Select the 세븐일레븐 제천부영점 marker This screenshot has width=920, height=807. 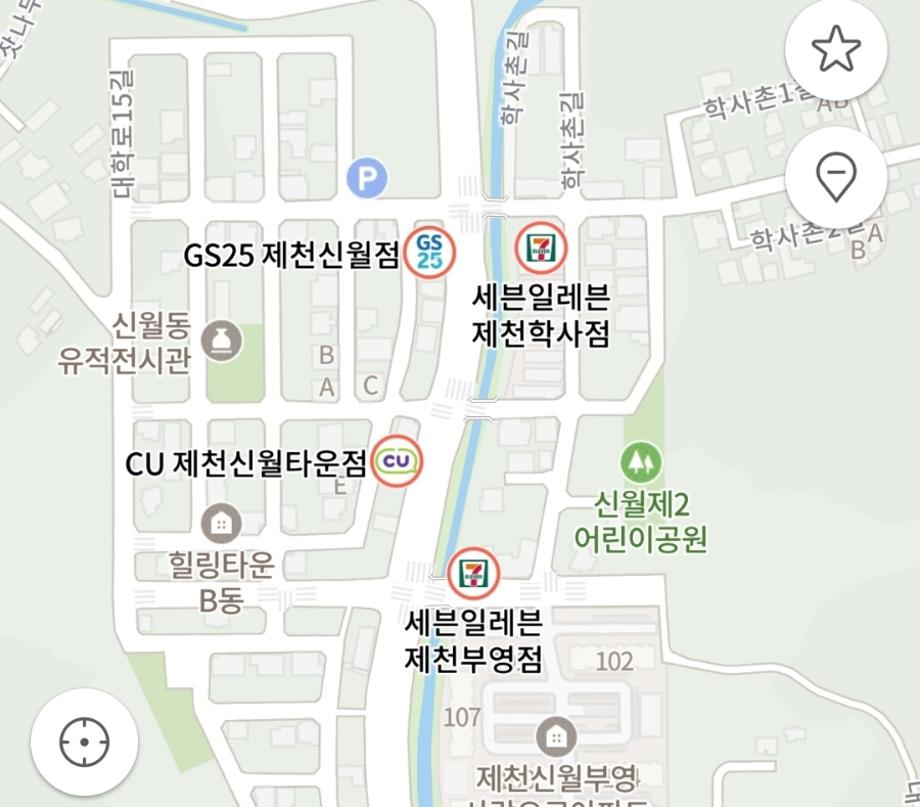click(x=471, y=572)
